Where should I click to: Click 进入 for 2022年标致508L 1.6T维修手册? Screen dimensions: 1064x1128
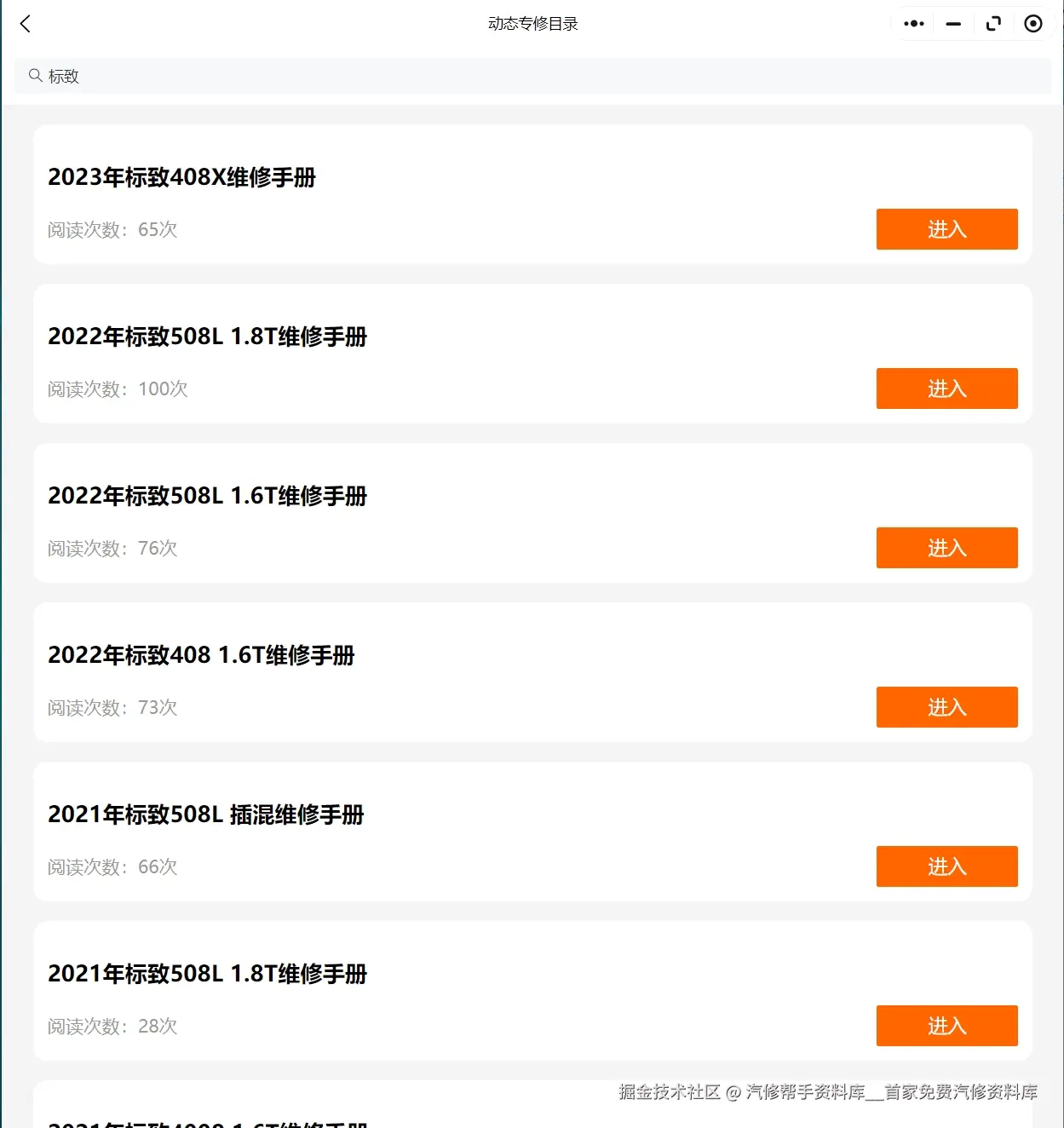pos(946,548)
